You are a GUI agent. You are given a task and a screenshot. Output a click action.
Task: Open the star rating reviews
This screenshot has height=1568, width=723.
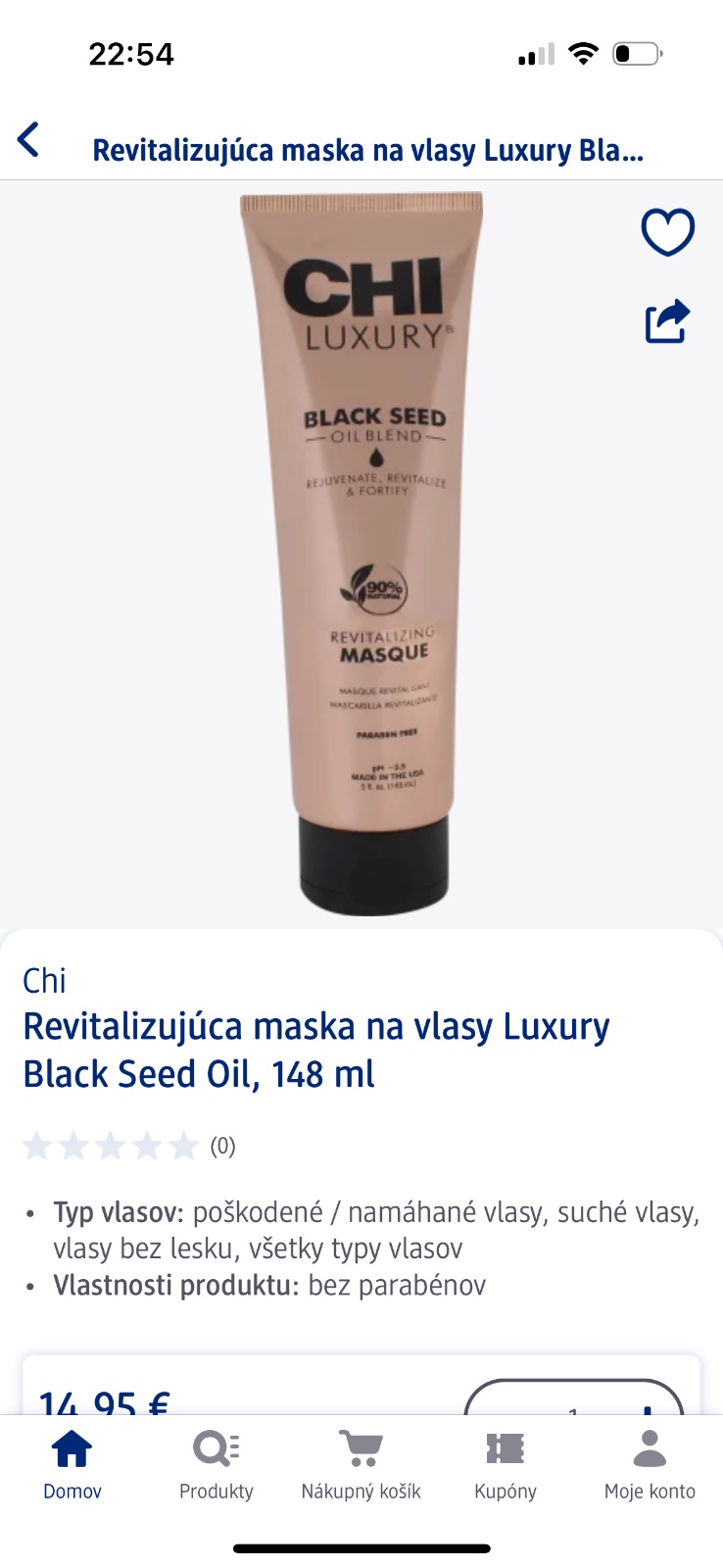(x=127, y=1146)
